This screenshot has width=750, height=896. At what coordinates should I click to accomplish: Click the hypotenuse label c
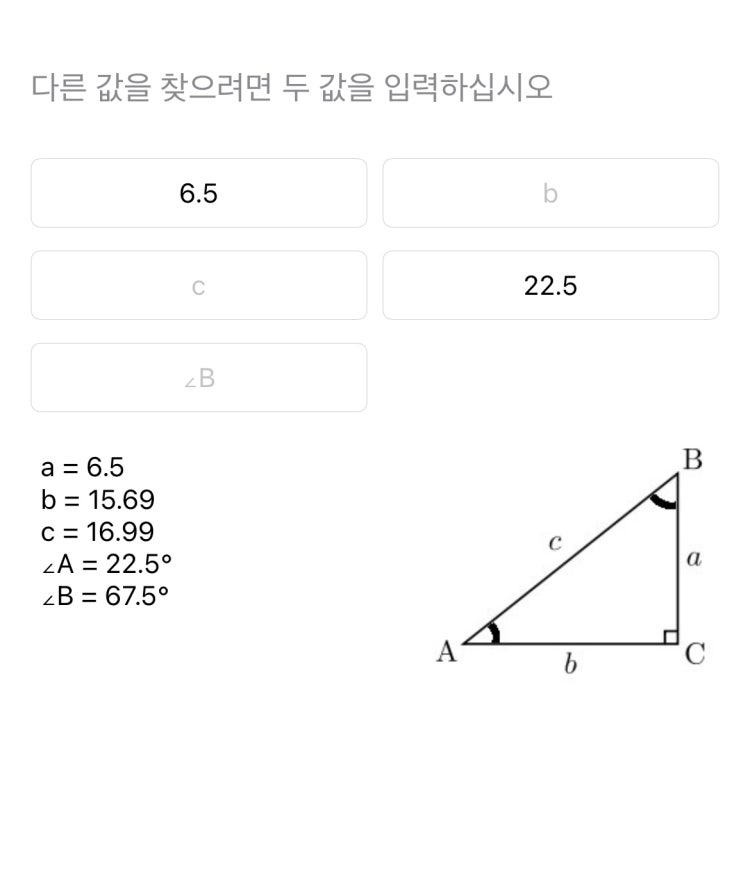click(x=554, y=543)
